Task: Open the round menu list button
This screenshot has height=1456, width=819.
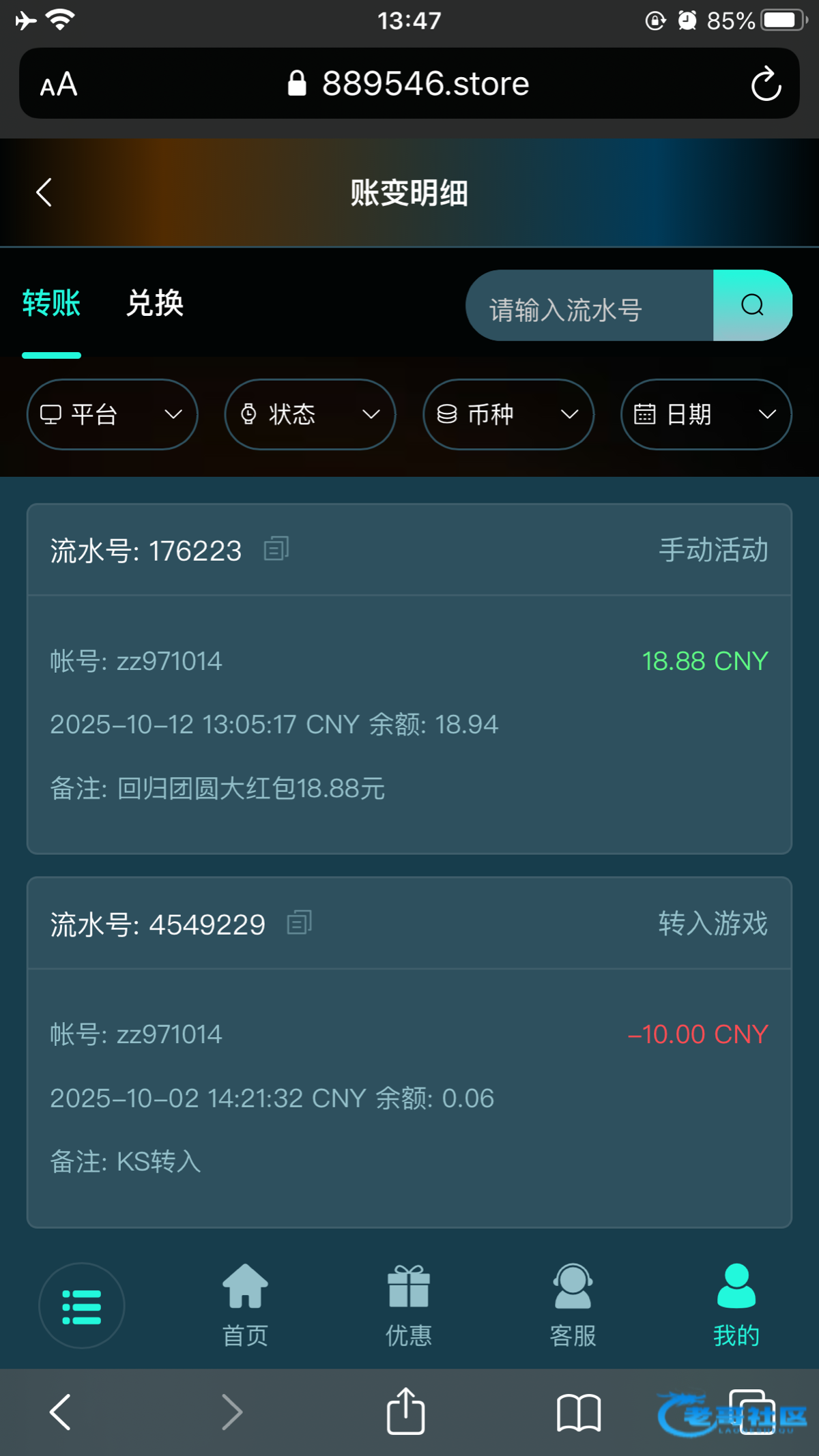Action: click(82, 1306)
